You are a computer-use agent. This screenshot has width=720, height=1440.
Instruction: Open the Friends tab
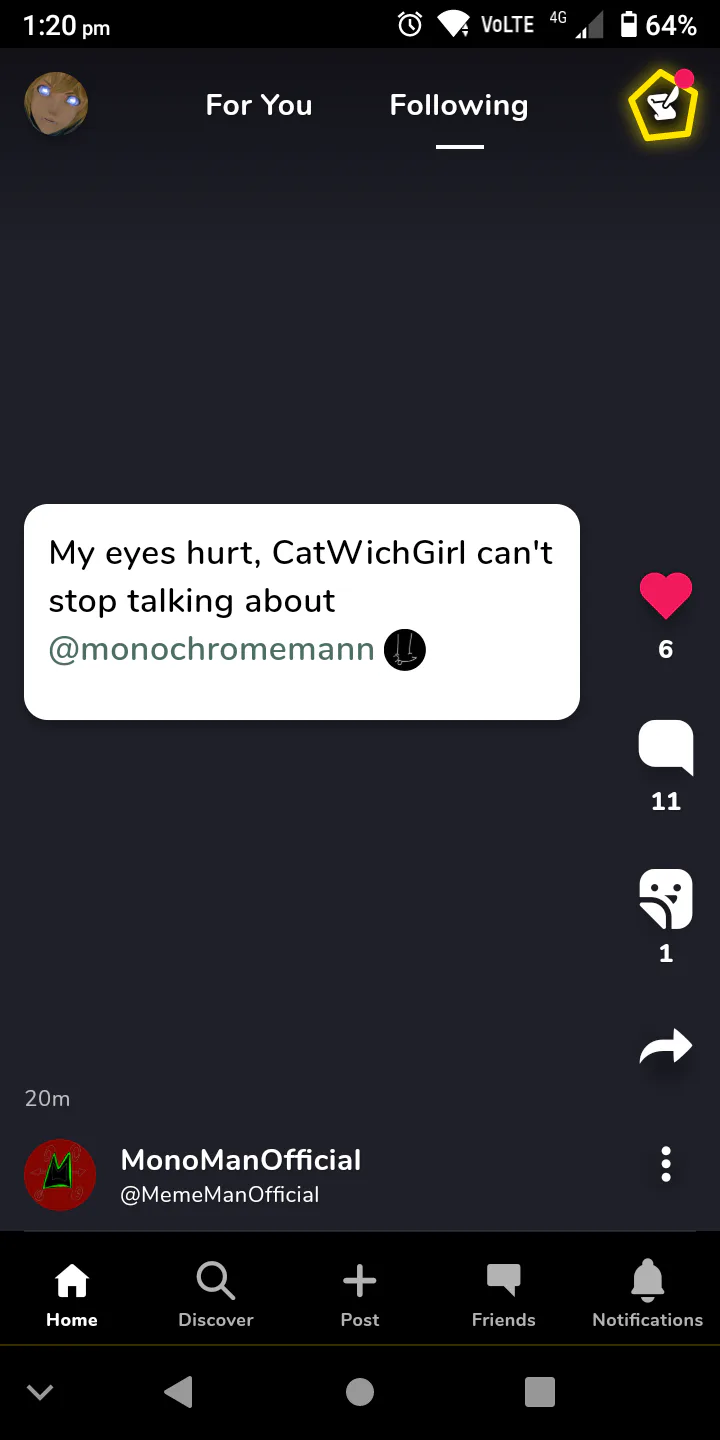point(504,1294)
